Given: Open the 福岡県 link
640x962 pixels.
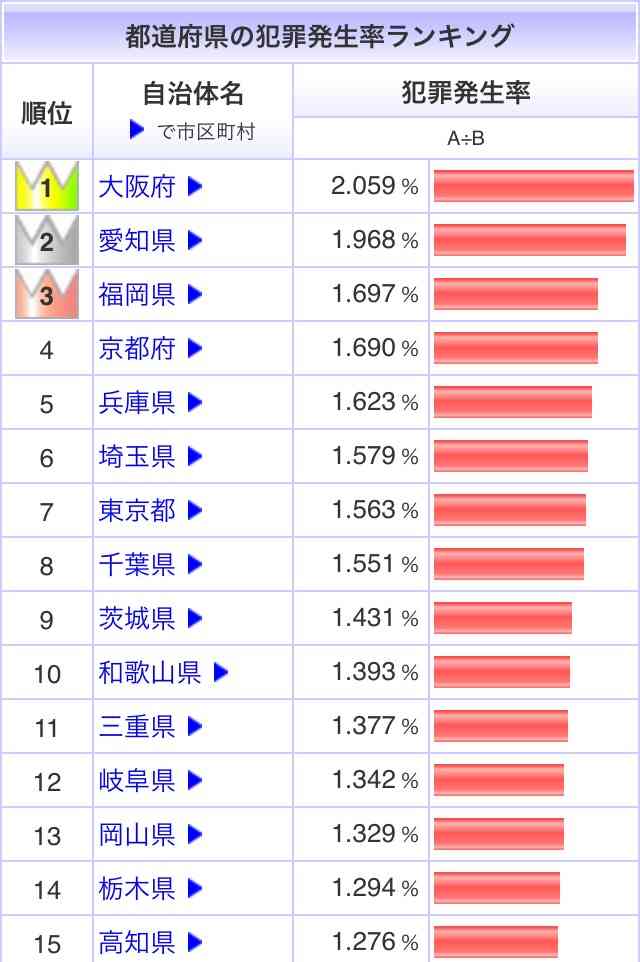Looking at the screenshot, I should pos(137,294).
